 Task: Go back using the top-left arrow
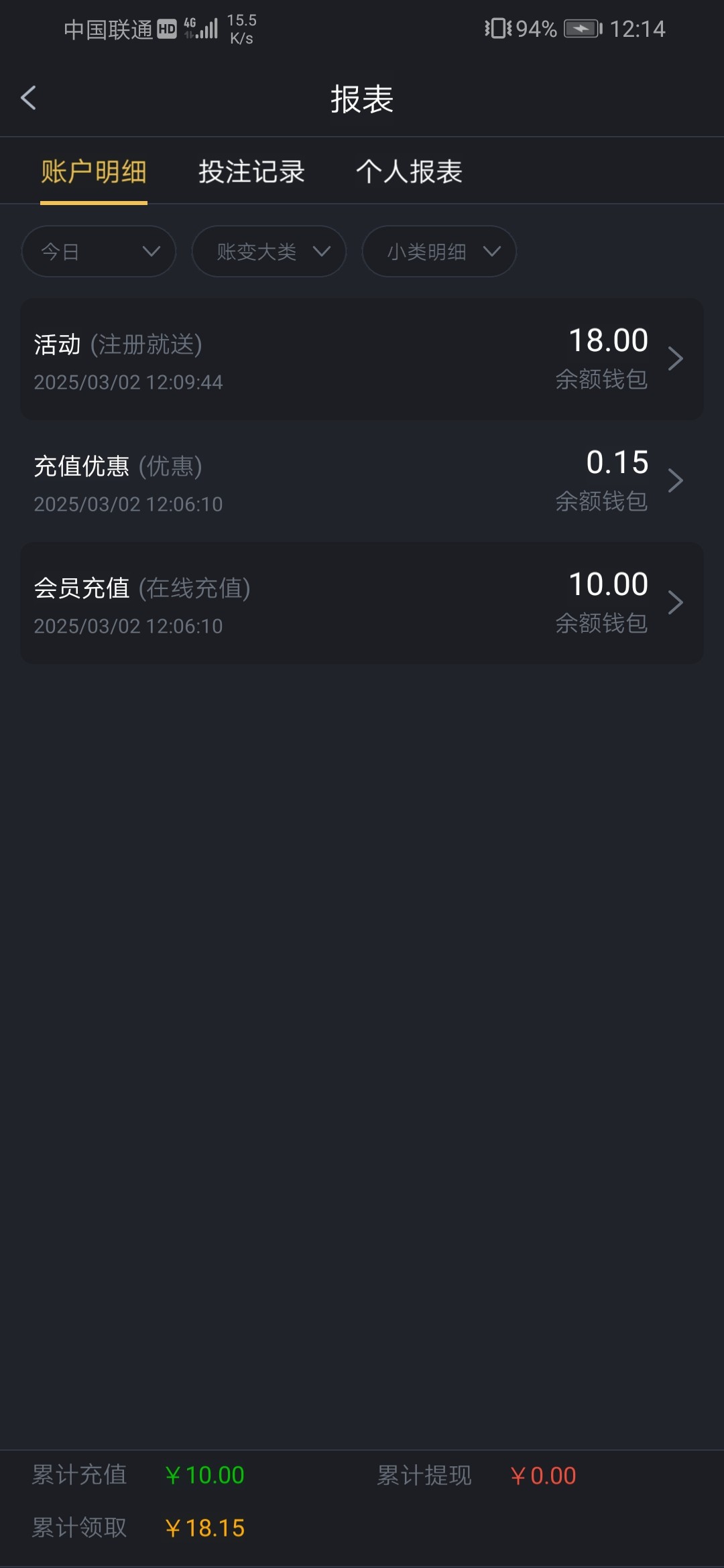coord(28,98)
